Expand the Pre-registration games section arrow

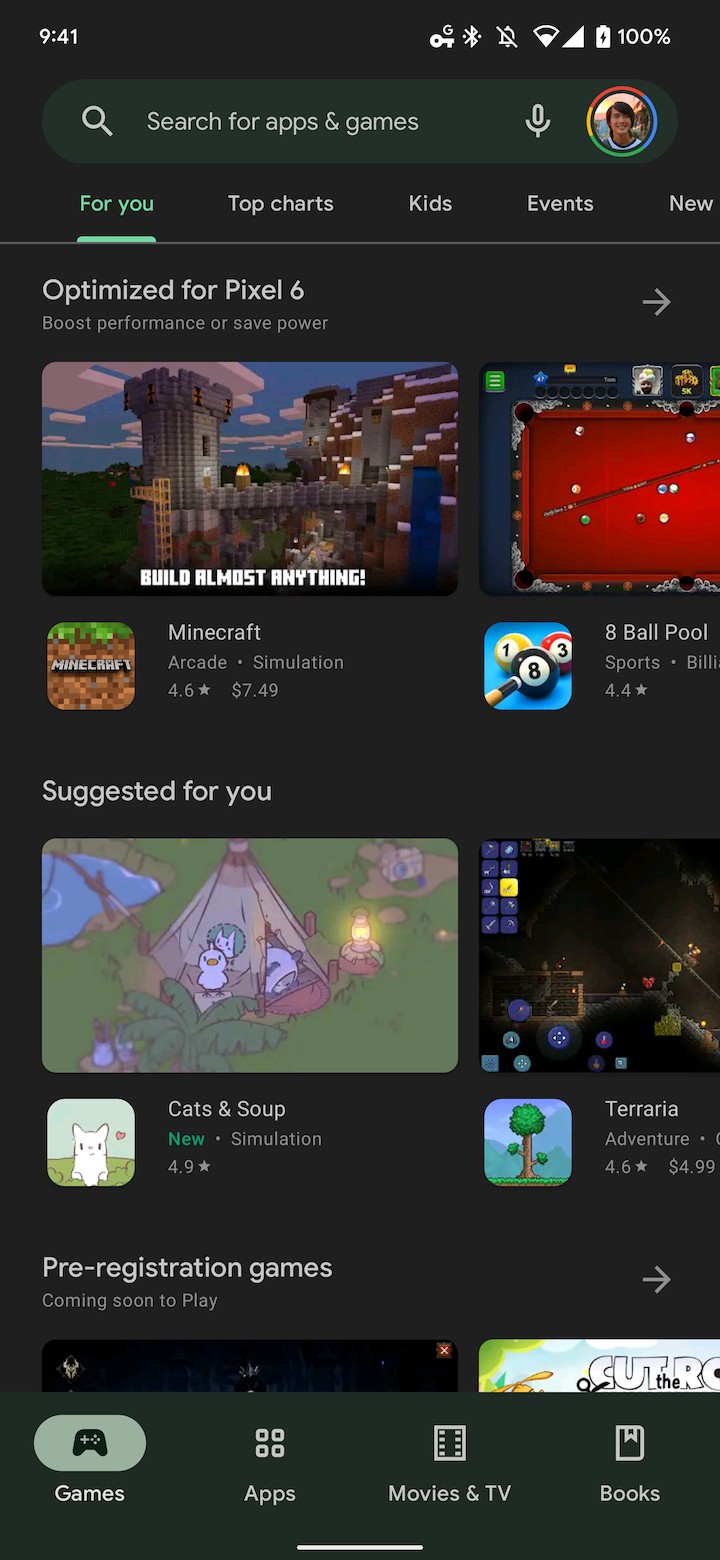[x=656, y=1279]
